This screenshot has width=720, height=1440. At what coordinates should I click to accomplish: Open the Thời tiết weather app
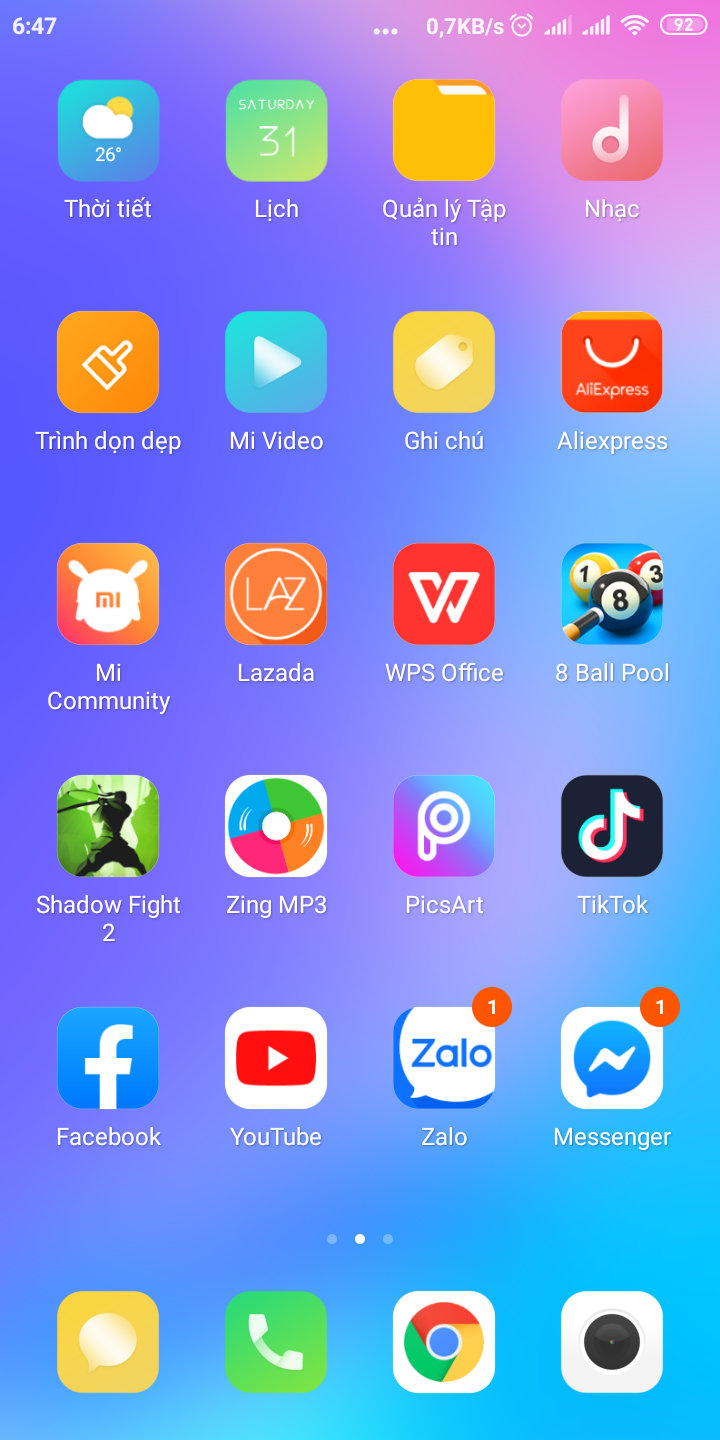click(108, 131)
